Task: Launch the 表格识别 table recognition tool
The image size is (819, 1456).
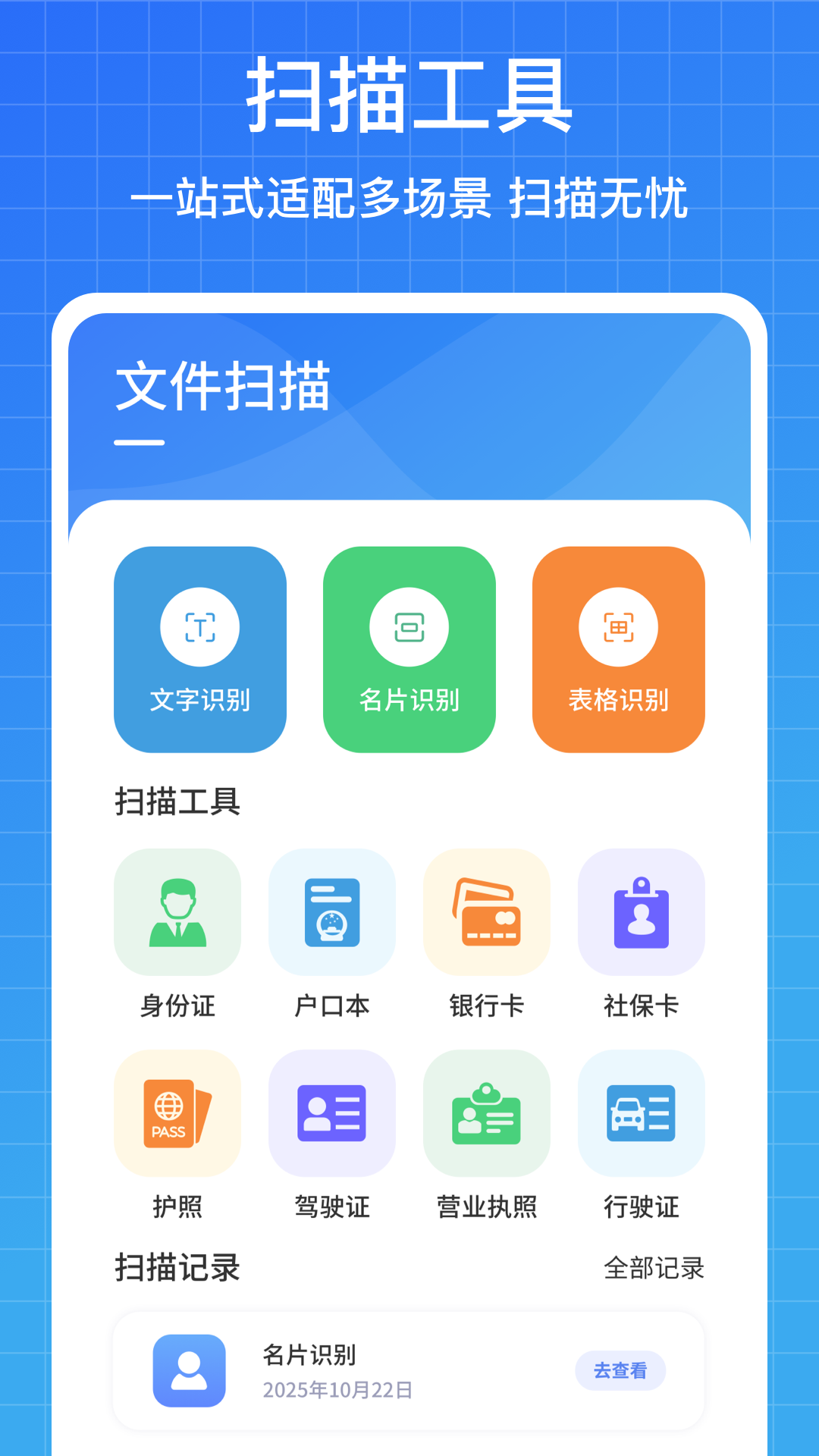Action: point(618,651)
